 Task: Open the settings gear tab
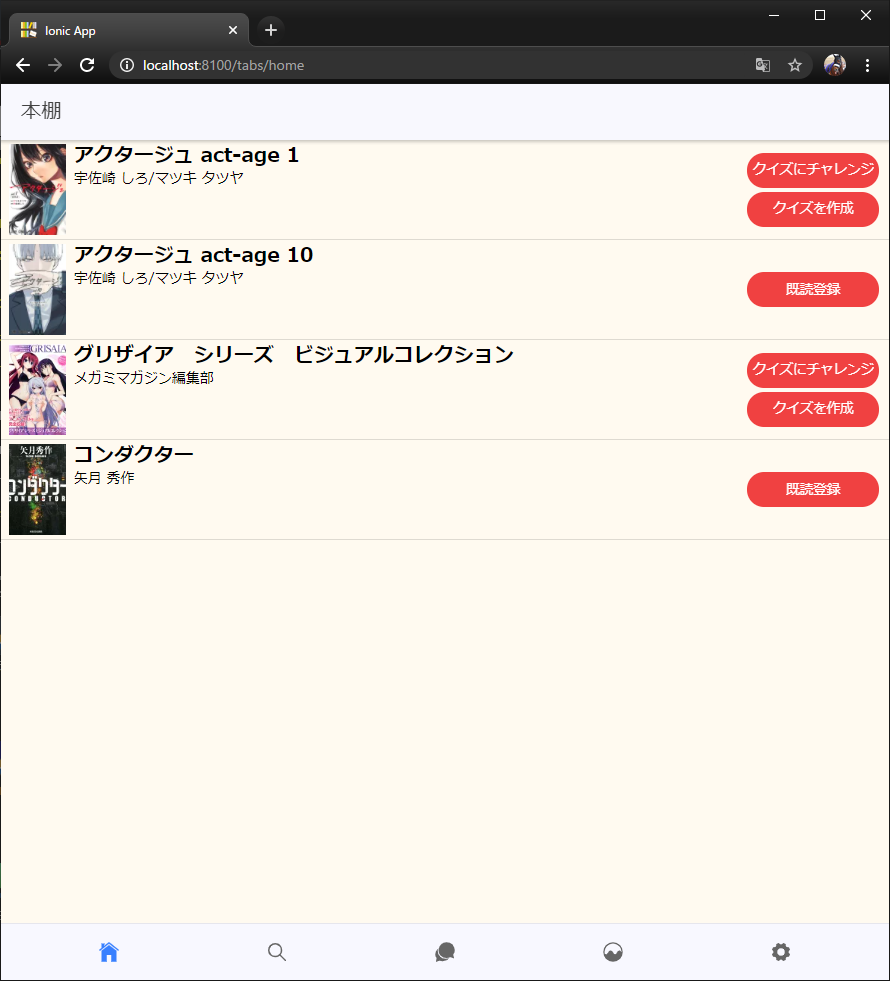pos(781,952)
